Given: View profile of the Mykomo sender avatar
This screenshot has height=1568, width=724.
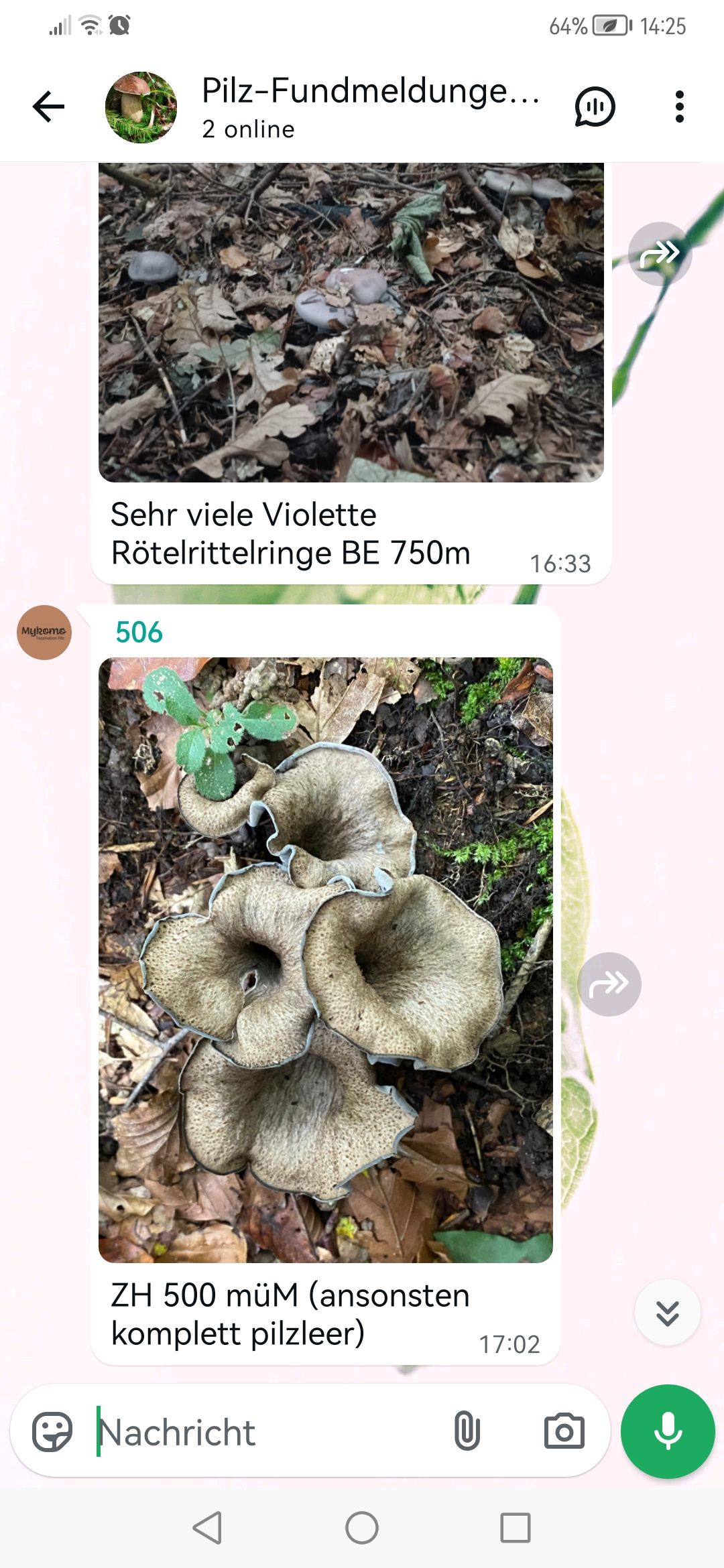Looking at the screenshot, I should click(44, 633).
